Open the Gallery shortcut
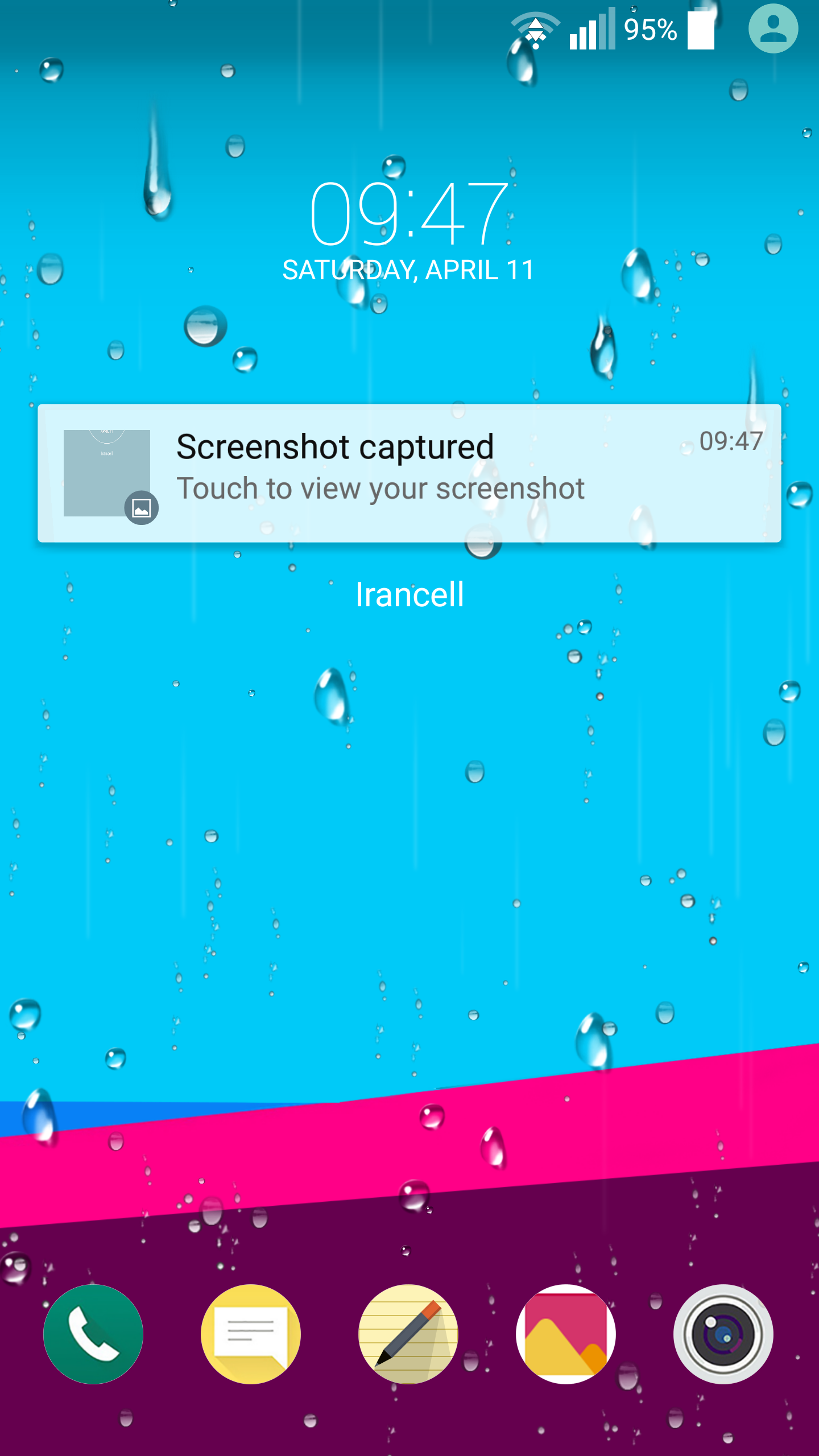This screenshot has height=1456, width=819. 566,1334
